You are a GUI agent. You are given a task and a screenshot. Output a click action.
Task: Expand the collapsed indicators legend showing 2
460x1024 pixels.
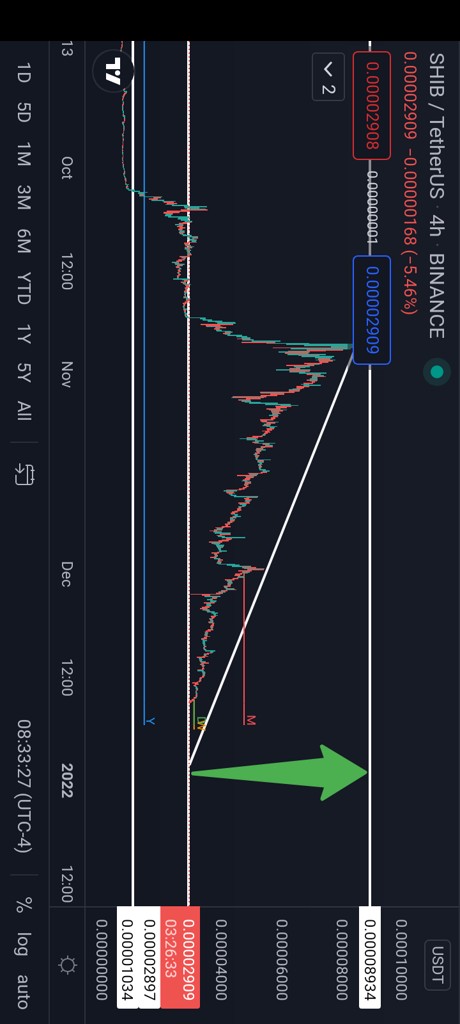click(328, 77)
